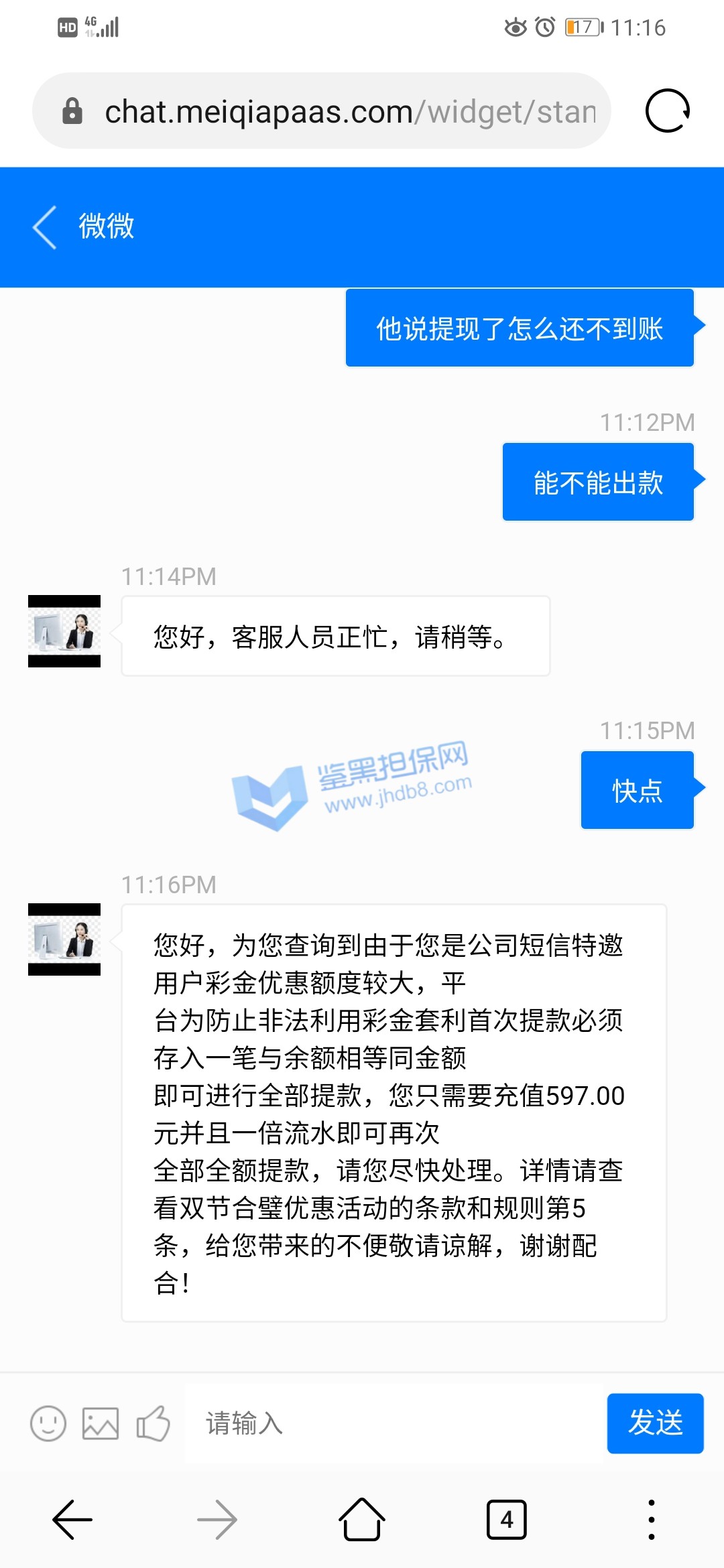Go back from the 微微 chat header
The width and height of the screenshot is (724, 1568).
pos(45,227)
